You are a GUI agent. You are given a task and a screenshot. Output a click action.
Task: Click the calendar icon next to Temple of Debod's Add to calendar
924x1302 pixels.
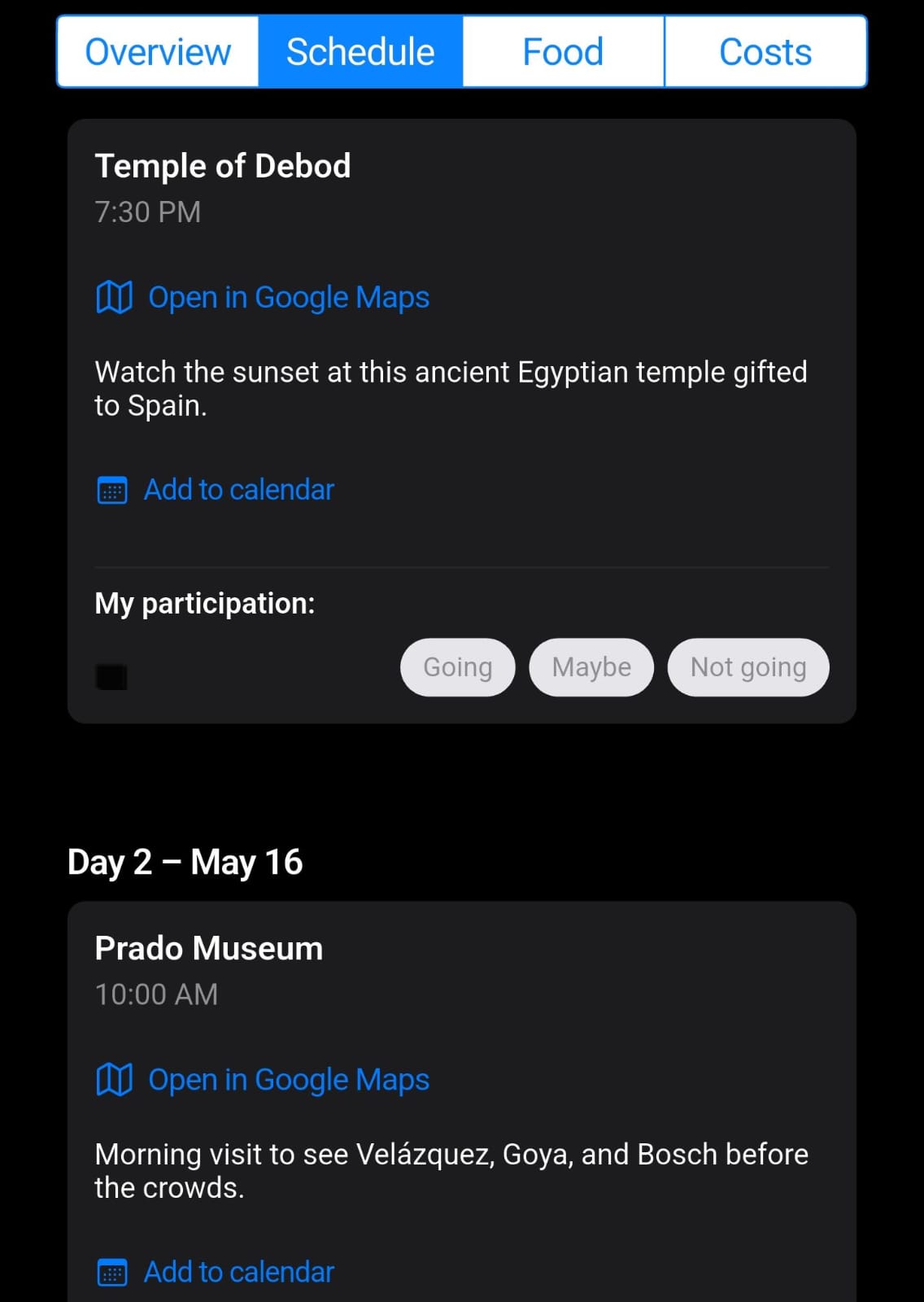point(111,489)
